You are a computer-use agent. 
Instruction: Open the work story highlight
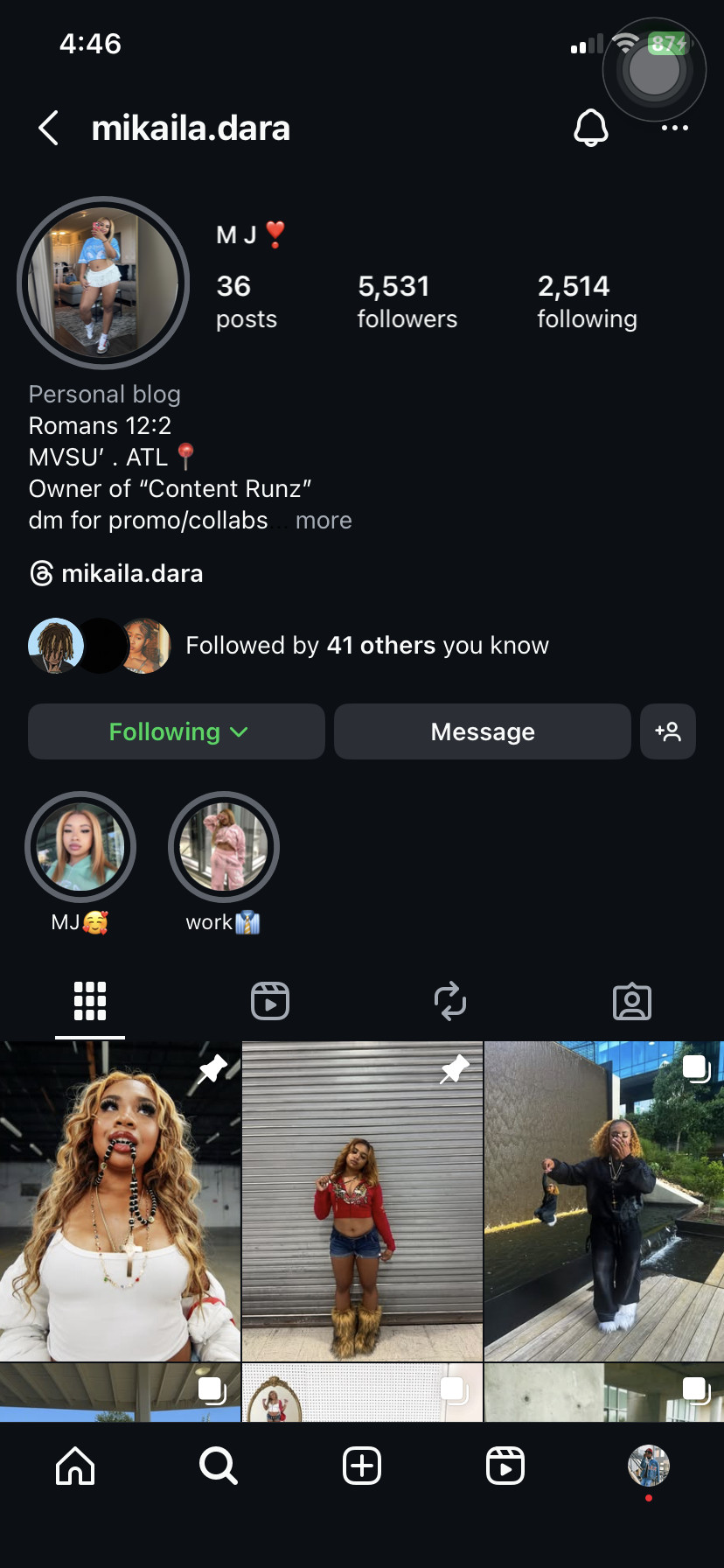tap(224, 847)
